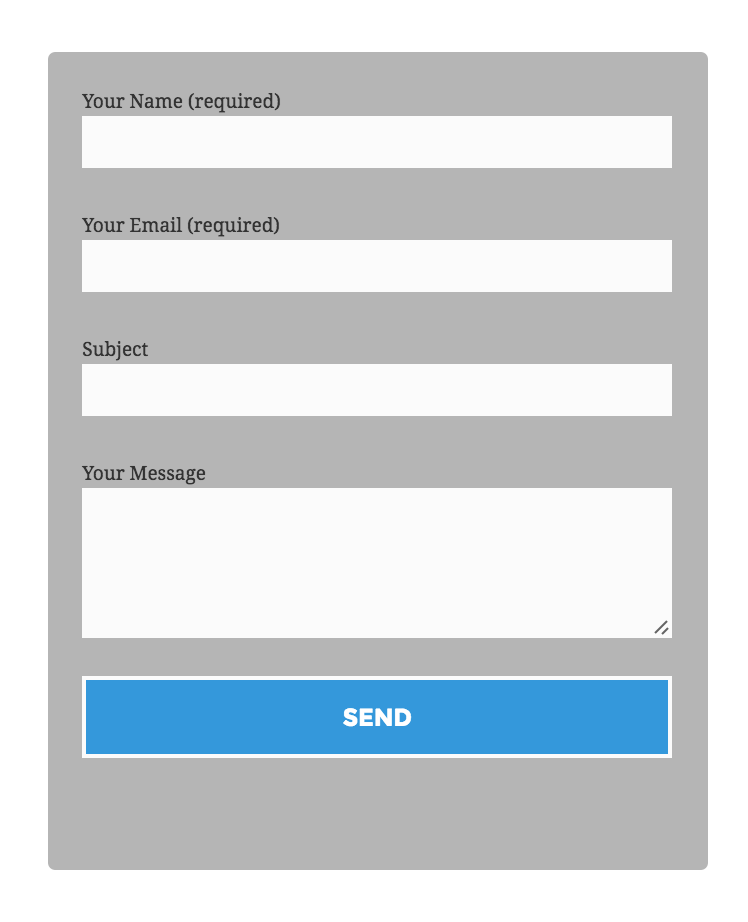Submit the form with the SEND button
Viewport: 748px width, 922px height.
pyautogui.click(x=376, y=717)
